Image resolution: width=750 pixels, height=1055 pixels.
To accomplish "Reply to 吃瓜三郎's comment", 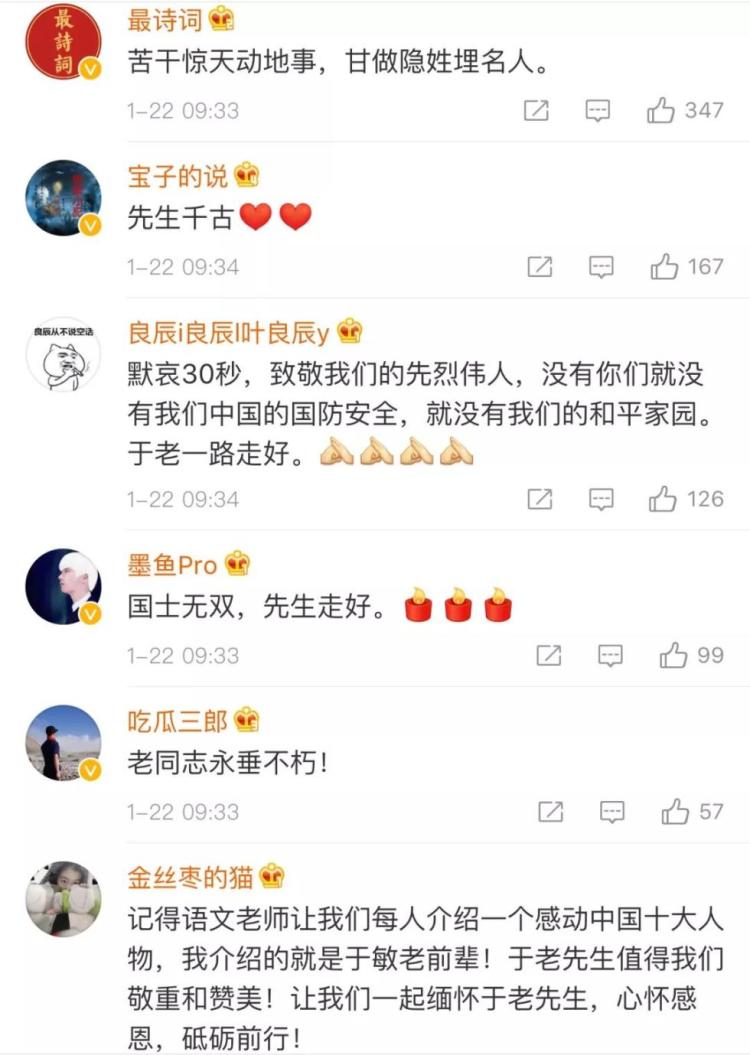I will (x=612, y=811).
